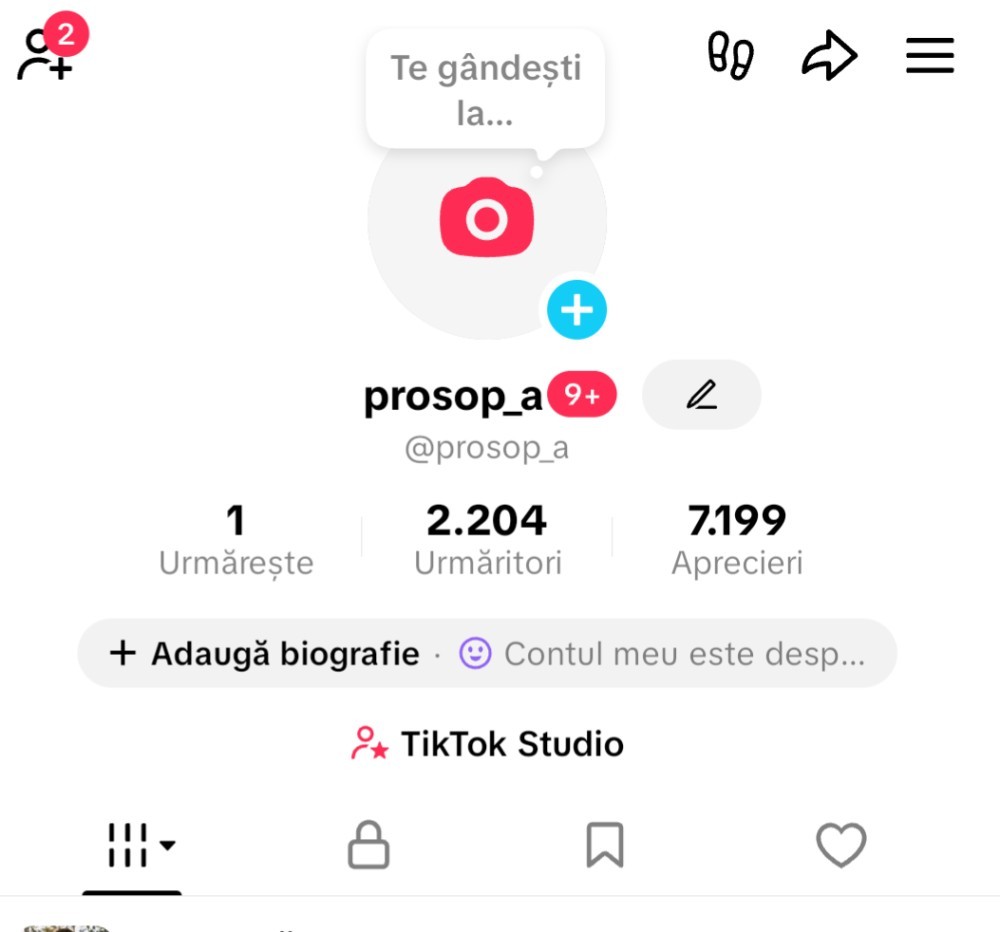
Task: Add a profile photo with the blue plus
Action: click(x=576, y=310)
